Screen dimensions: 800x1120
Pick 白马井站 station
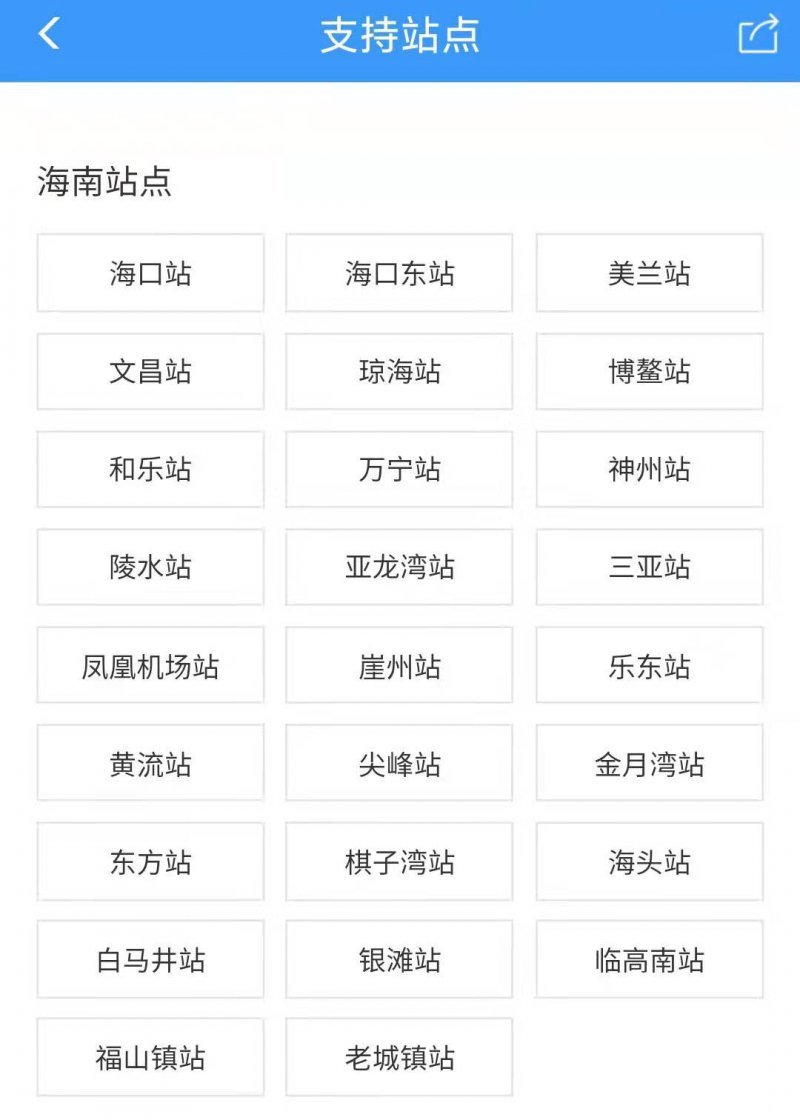(151, 959)
